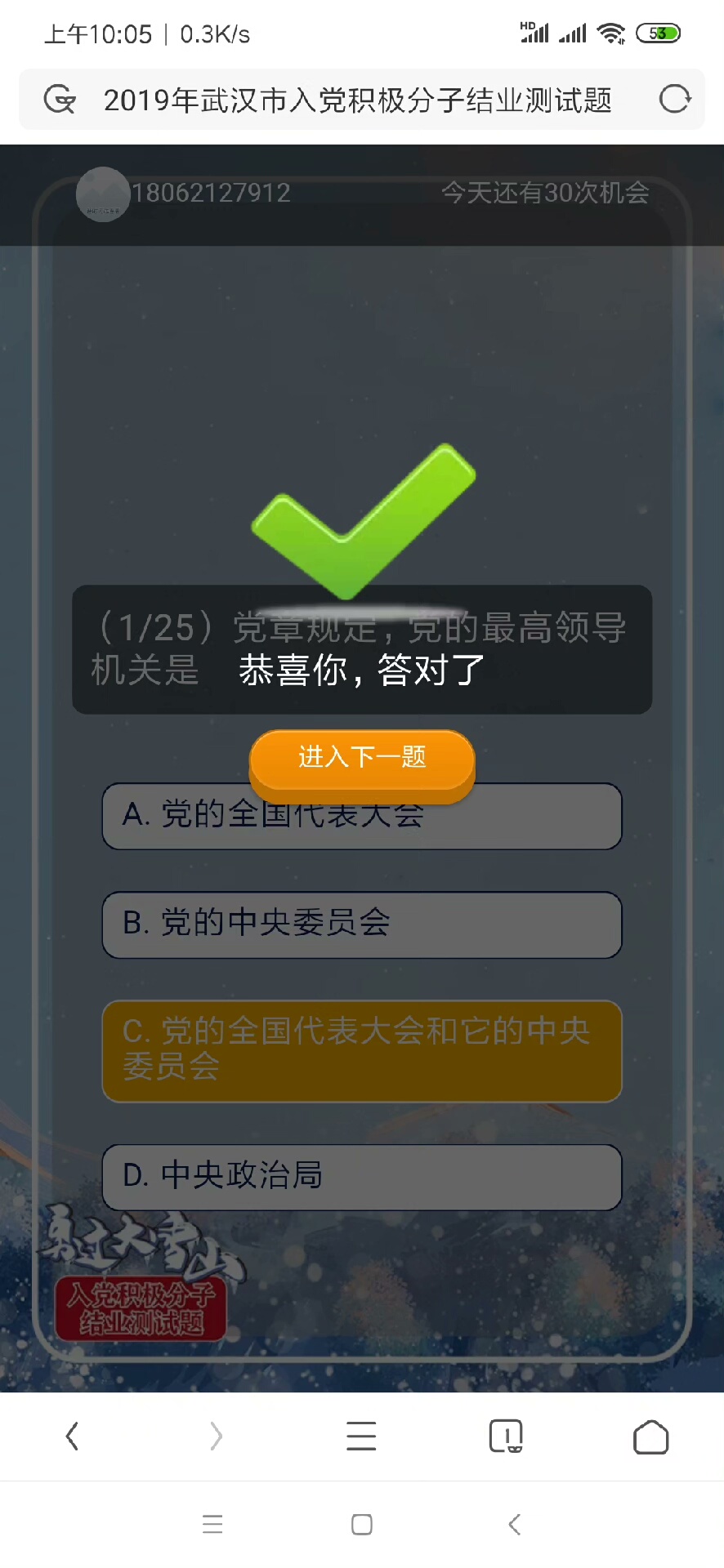Select option C 党的全国代表大会和它的中央委员会
Image resolution: width=724 pixels, height=1568 pixels.
(361, 1051)
